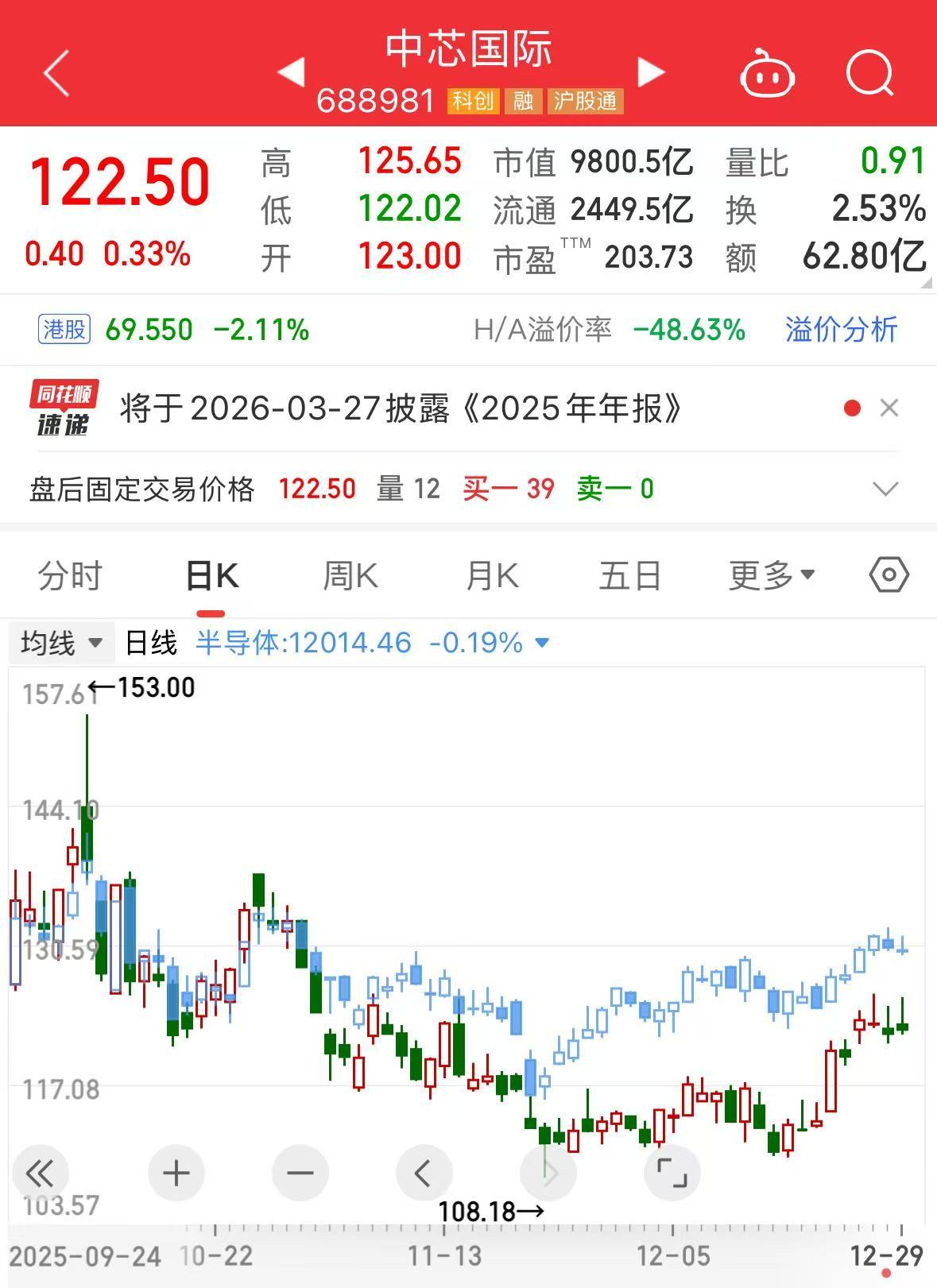Dismiss the 同花顺速递 news banner
The width and height of the screenshot is (937, 1288).
[x=889, y=408]
